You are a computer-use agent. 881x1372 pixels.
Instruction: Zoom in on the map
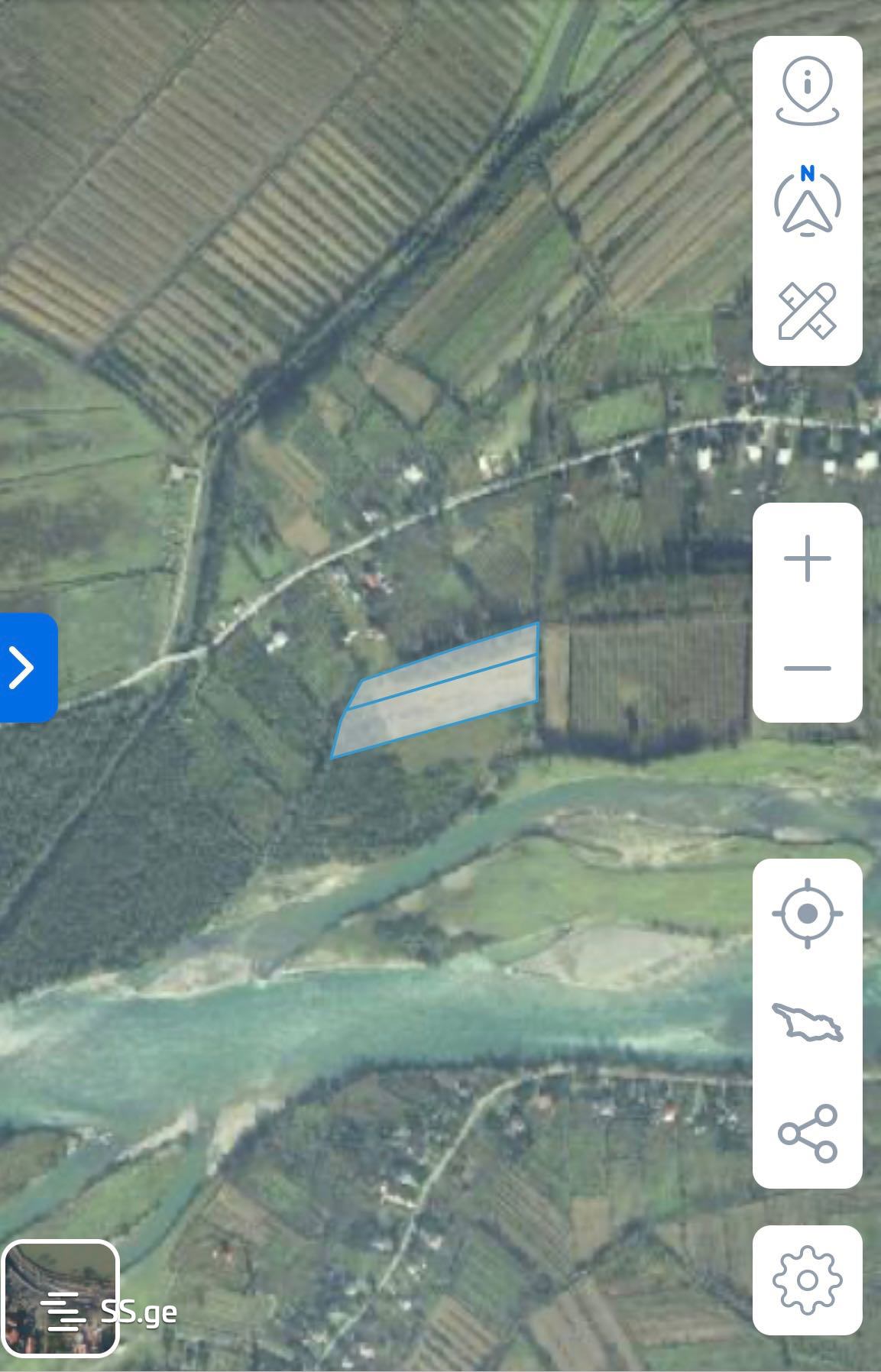click(x=807, y=558)
